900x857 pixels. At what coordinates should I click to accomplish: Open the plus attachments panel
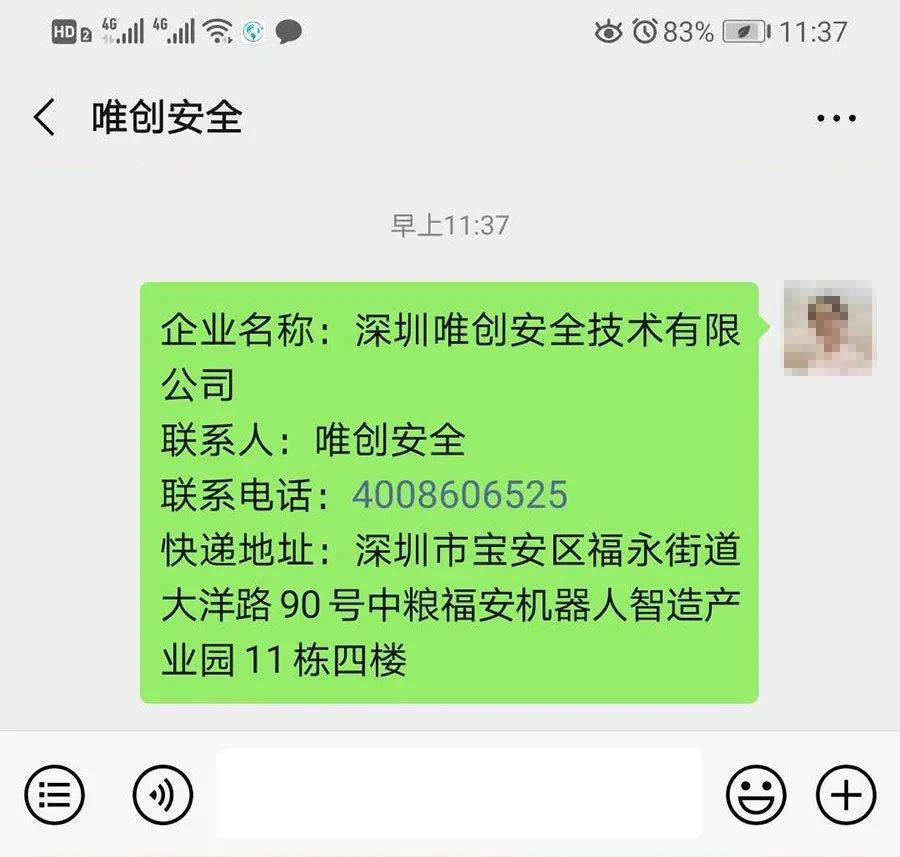[846, 795]
